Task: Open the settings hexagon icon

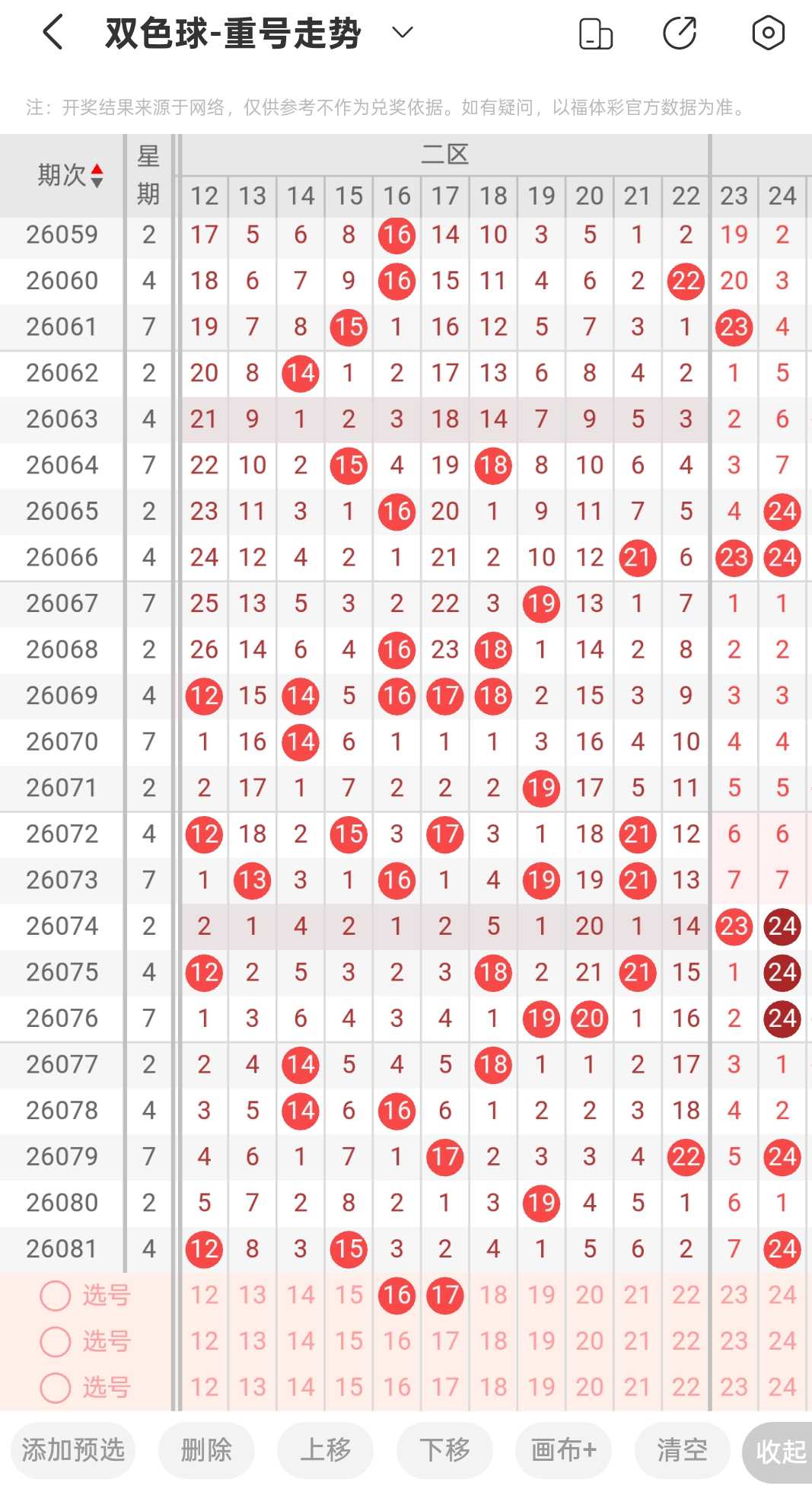Action: pos(768,33)
